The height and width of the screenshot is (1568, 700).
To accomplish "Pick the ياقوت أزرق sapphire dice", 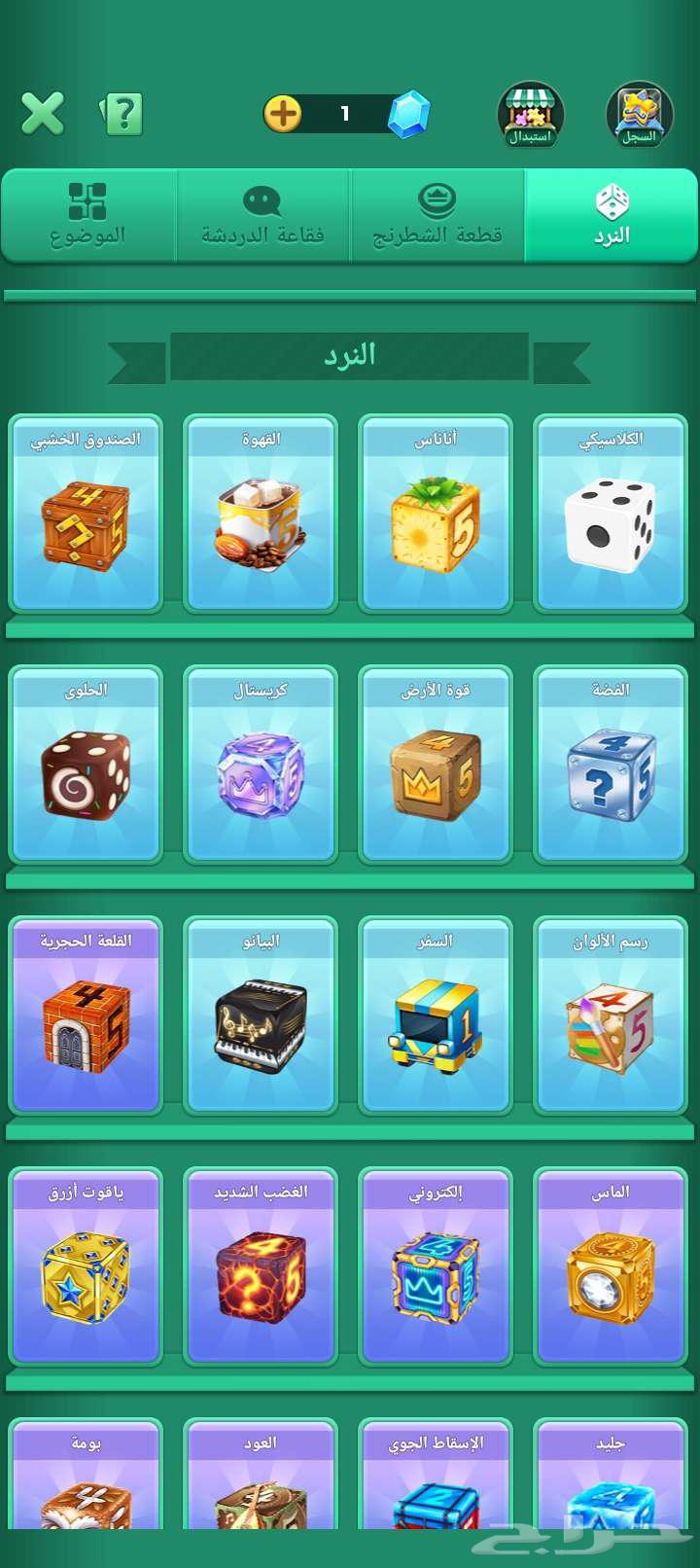I will tap(86, 1266).
